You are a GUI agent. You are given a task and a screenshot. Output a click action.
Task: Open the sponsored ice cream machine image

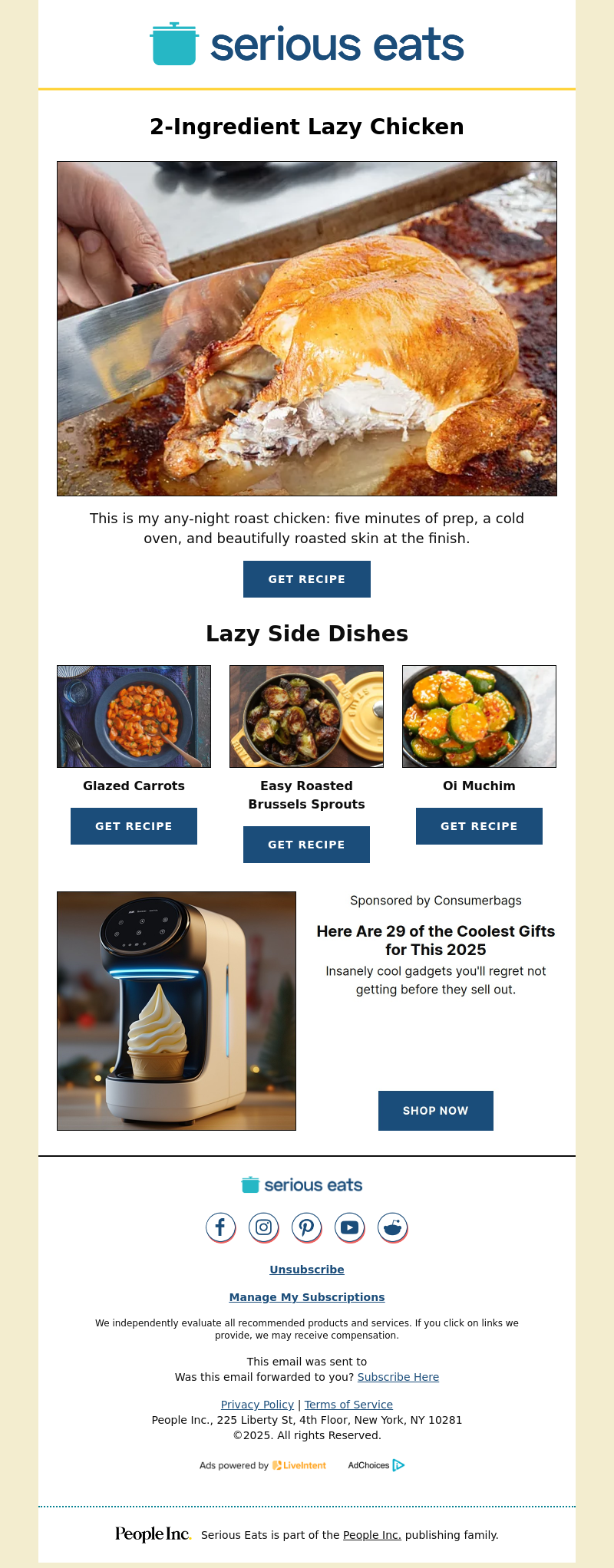pyautogui.click(x=177, y=1011)
